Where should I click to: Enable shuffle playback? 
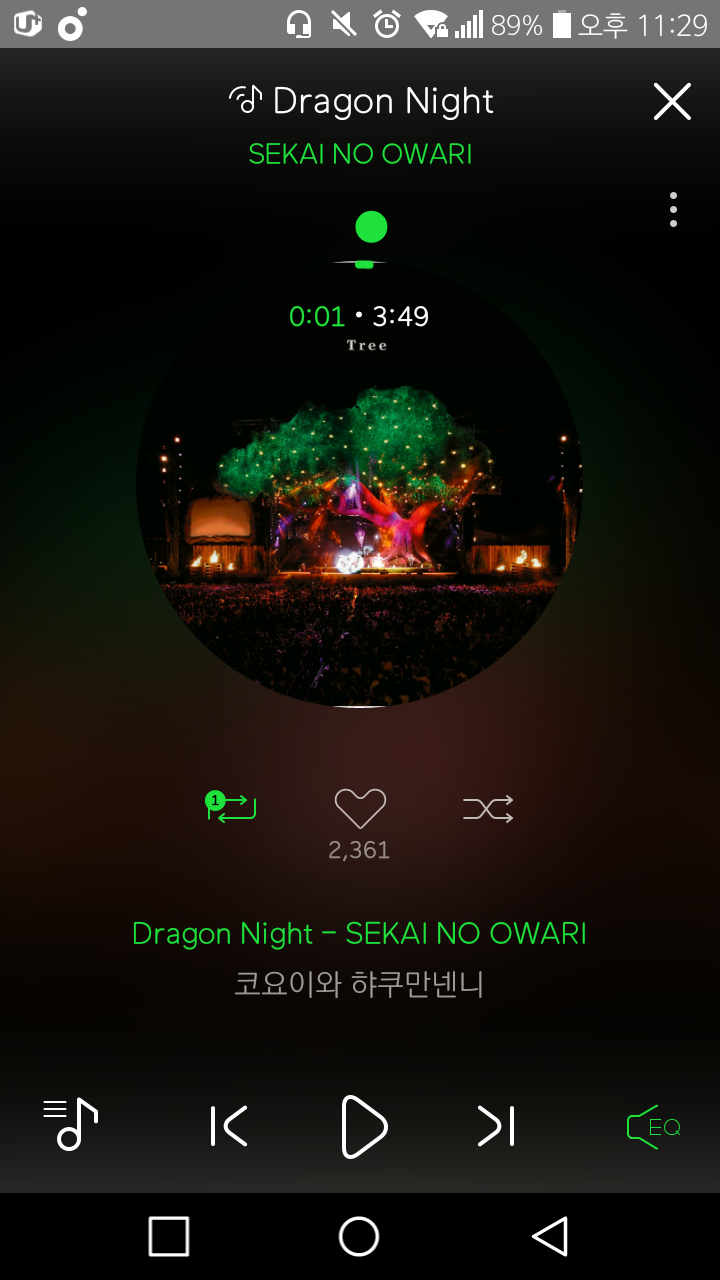488,808
